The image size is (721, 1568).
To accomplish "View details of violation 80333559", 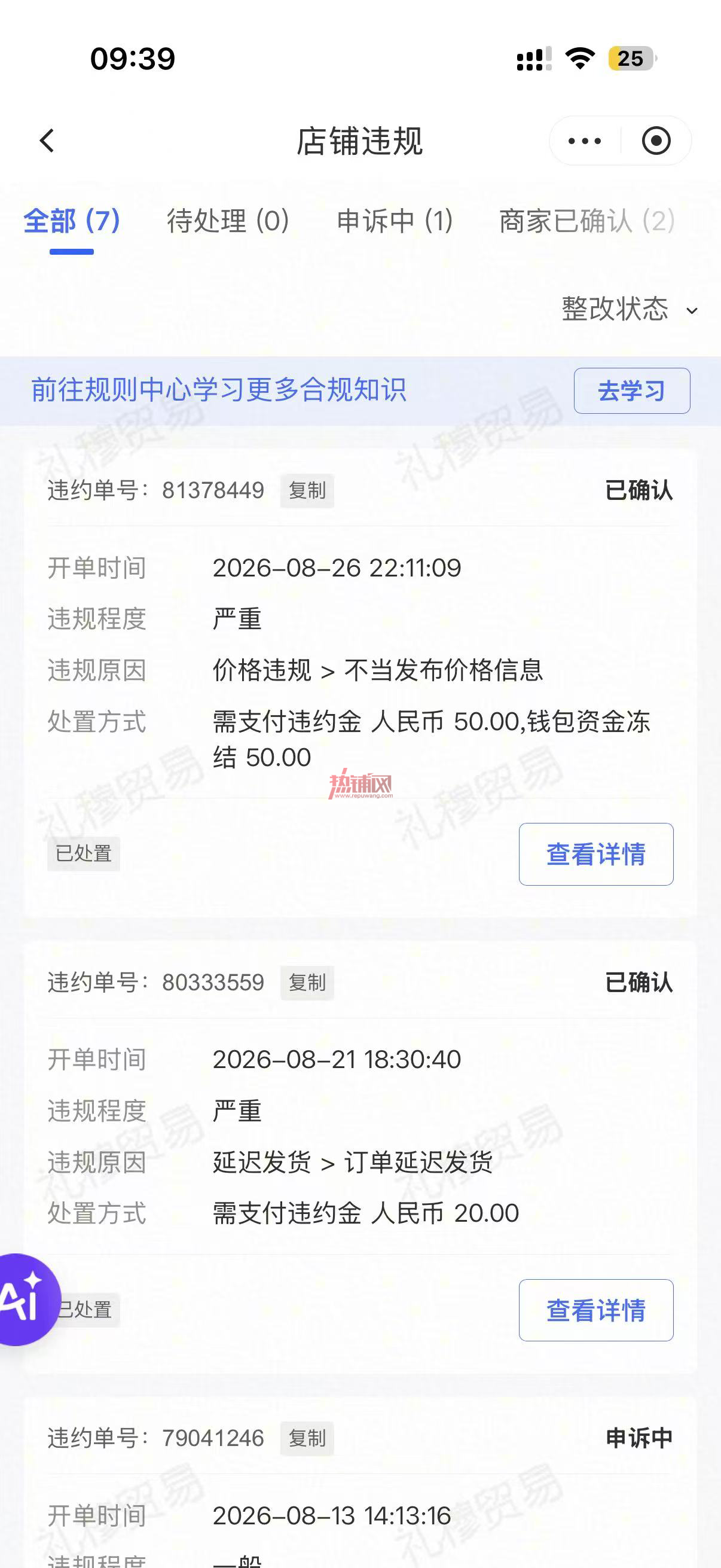I will pyautogui.click(x=595, y=1310).
